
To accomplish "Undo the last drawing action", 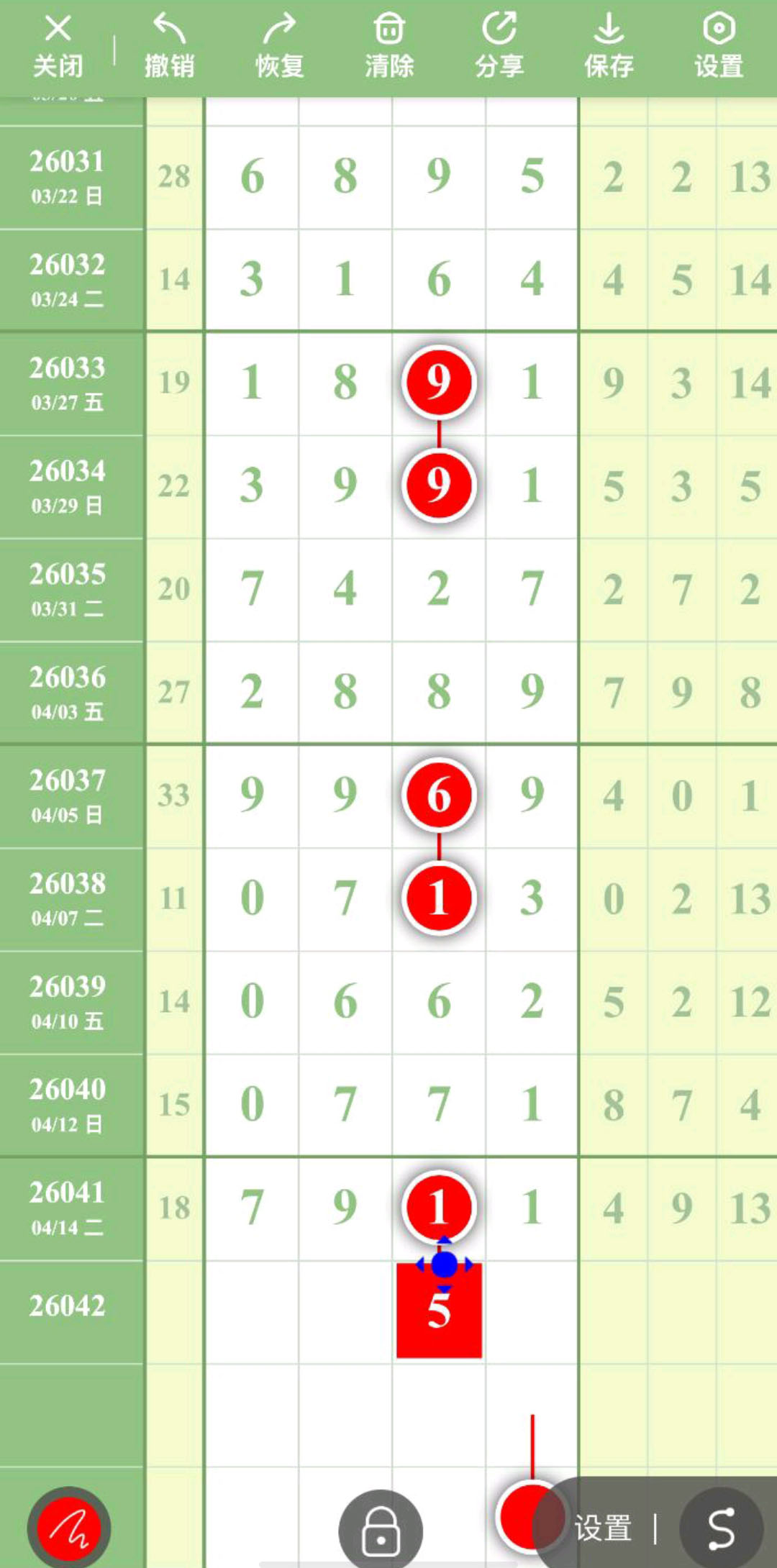I will tap(169, 47).
